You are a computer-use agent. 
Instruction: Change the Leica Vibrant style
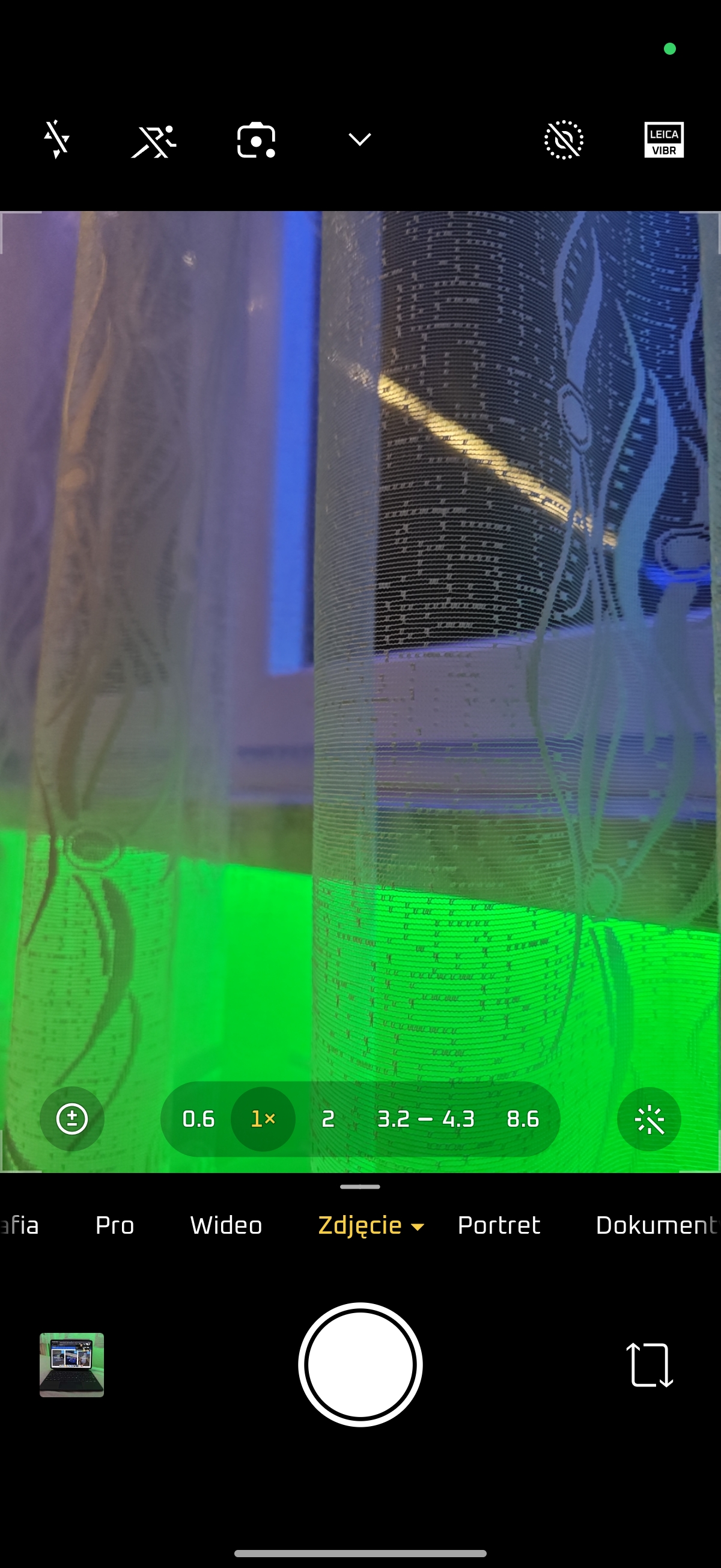(664, 140)
